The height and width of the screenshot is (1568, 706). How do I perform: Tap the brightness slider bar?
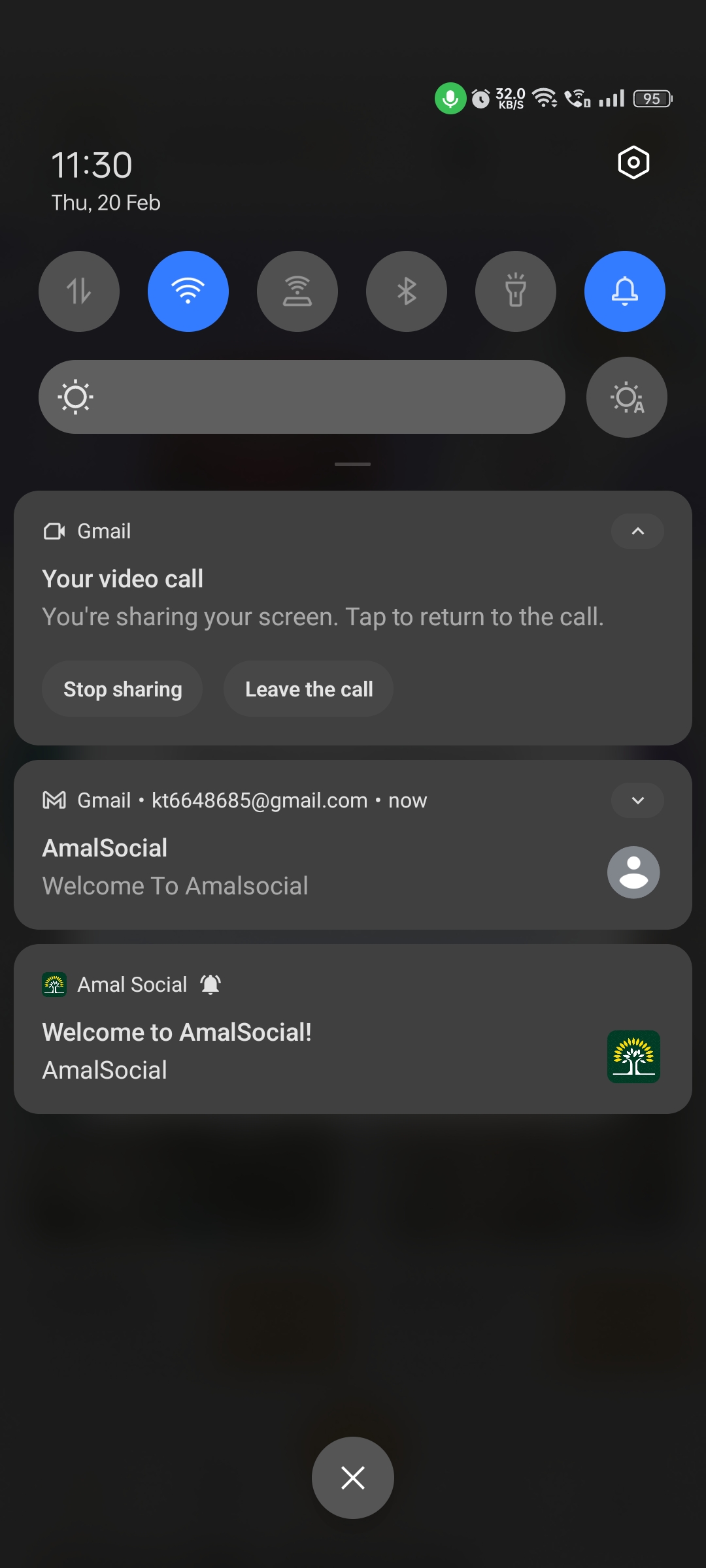[x=302, y=397]
